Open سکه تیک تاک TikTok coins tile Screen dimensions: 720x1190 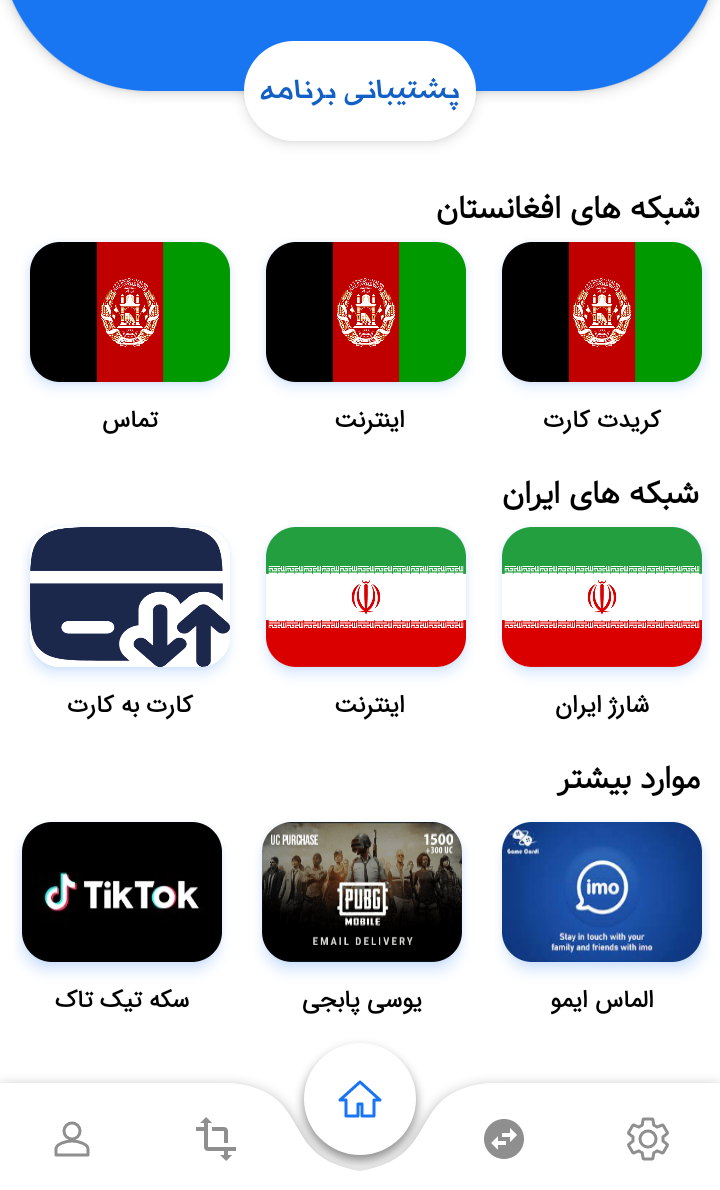(122, 892)
